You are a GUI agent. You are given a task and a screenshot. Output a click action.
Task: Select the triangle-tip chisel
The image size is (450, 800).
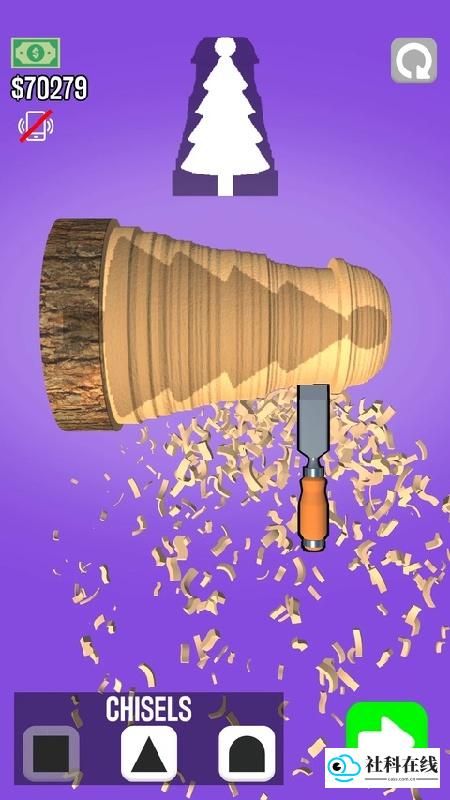click(149, 754)
